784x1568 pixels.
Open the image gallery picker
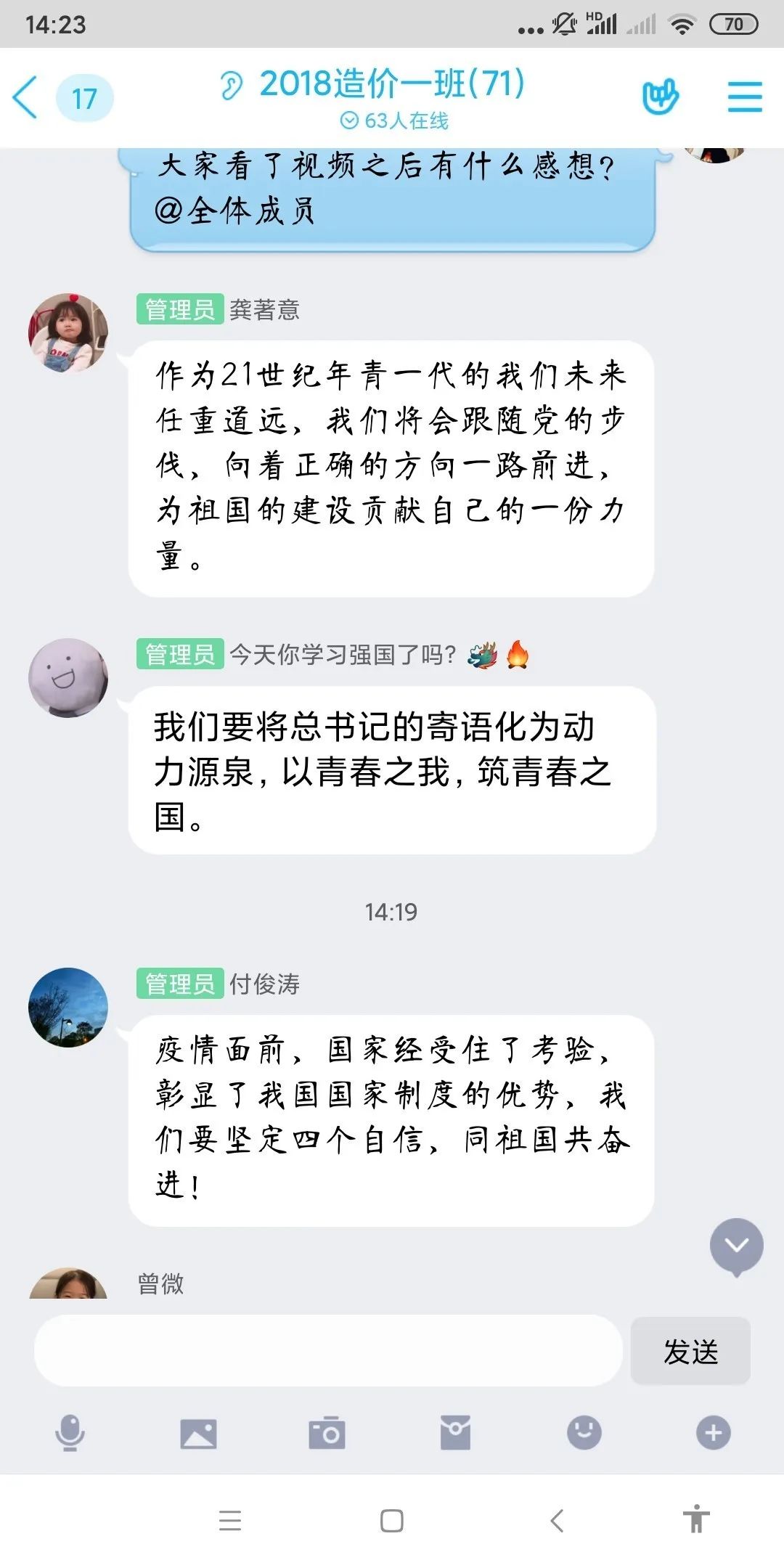point(198,1433)
